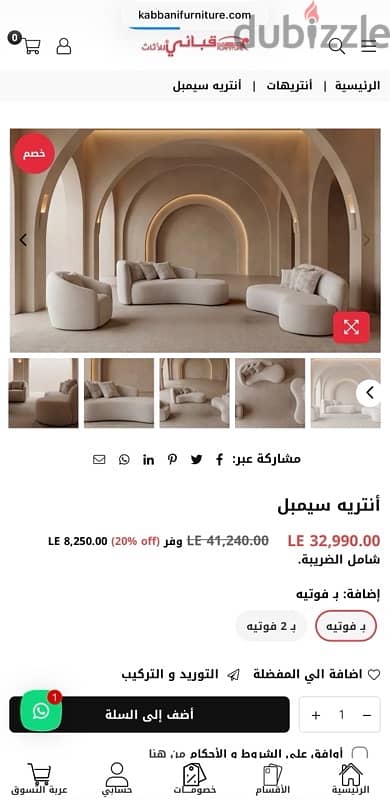Switch to the الأقسام bottom tab

pyautogui.click(x=273, y=779)
